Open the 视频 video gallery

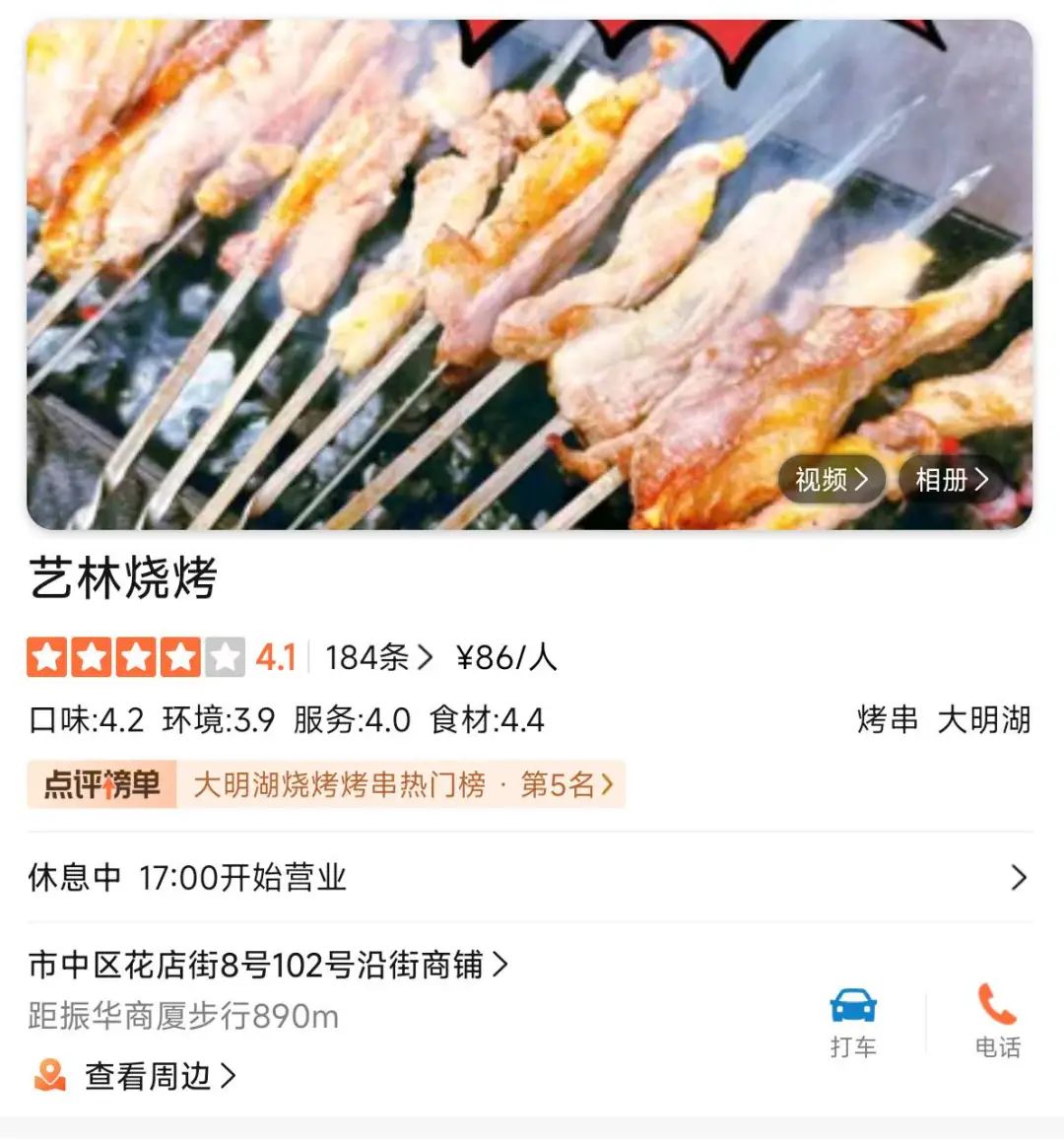coord(831,480)
